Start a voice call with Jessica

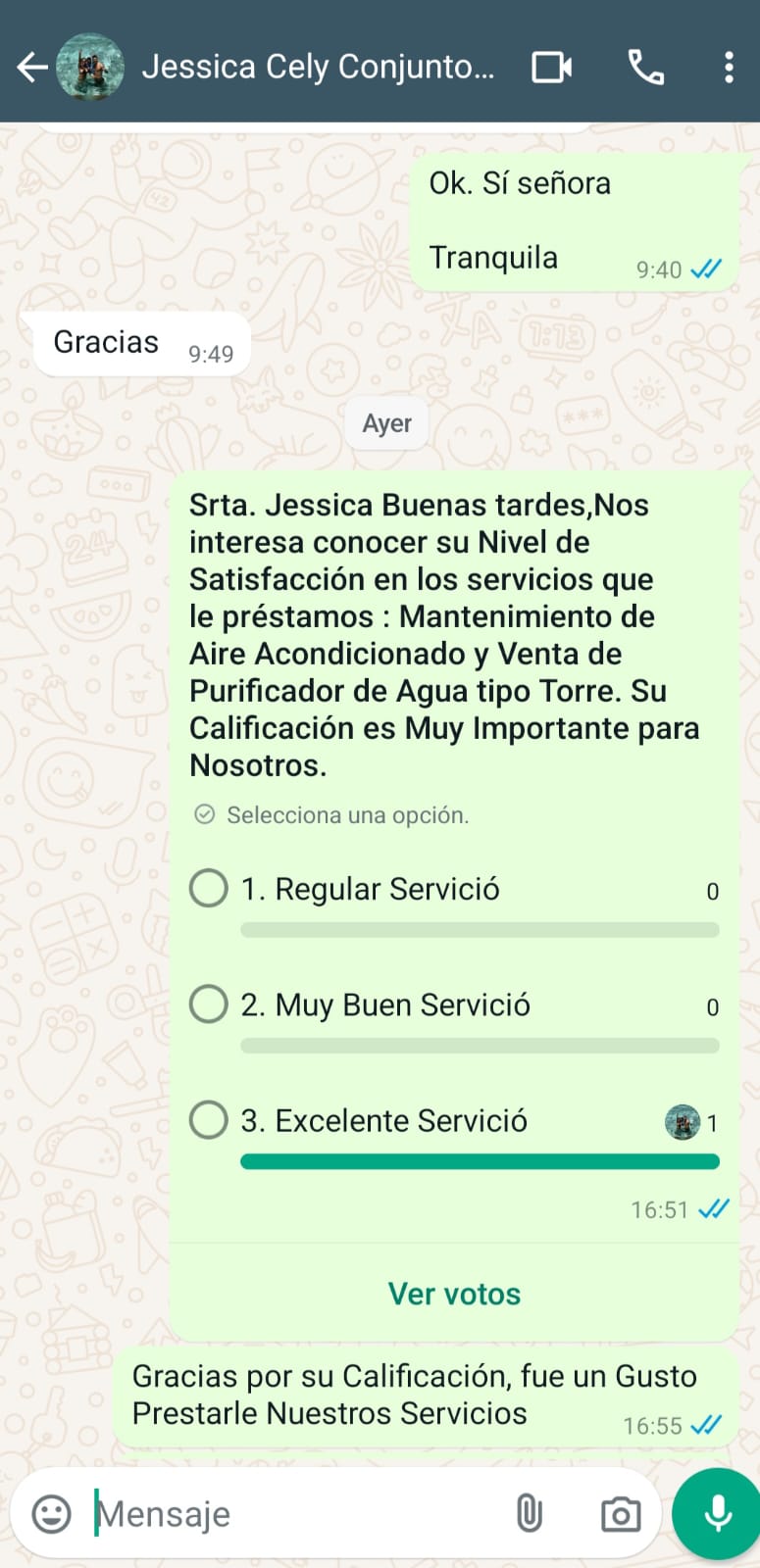[645, 67]
